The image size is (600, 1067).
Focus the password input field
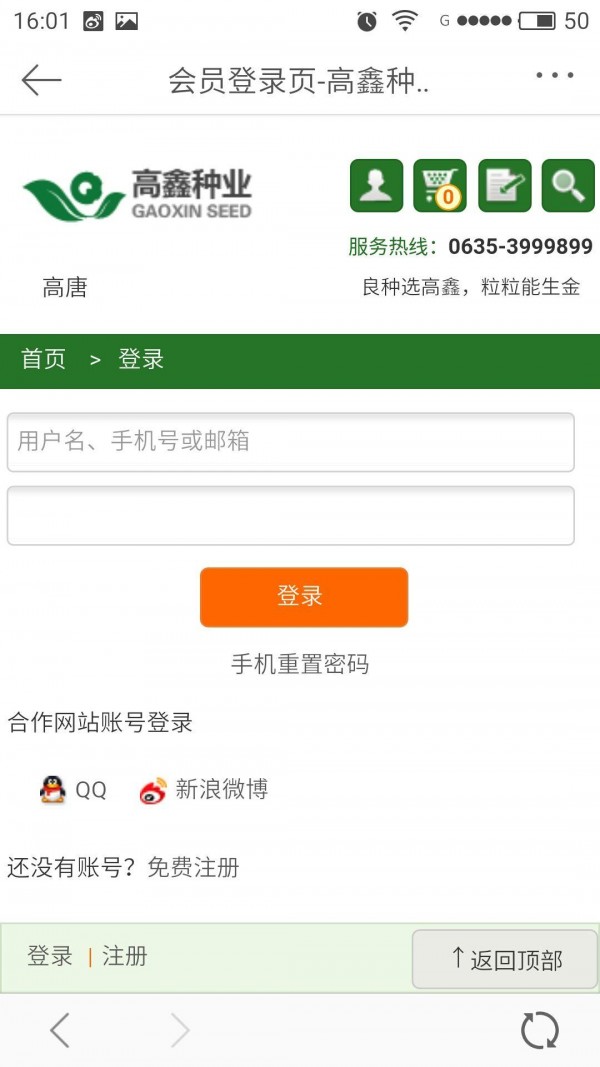point(290,515)
